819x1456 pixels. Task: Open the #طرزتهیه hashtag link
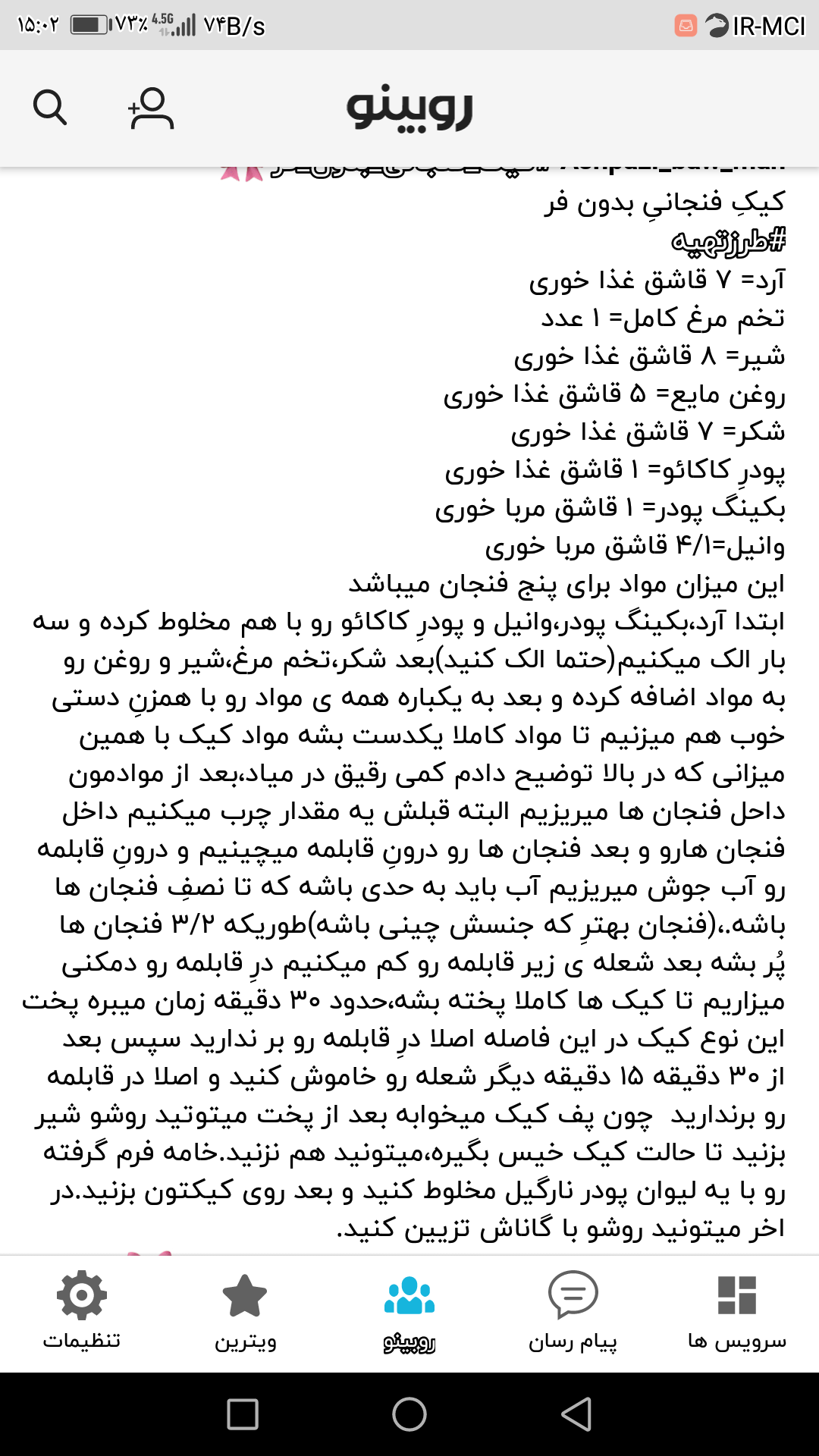pos(728,241)
